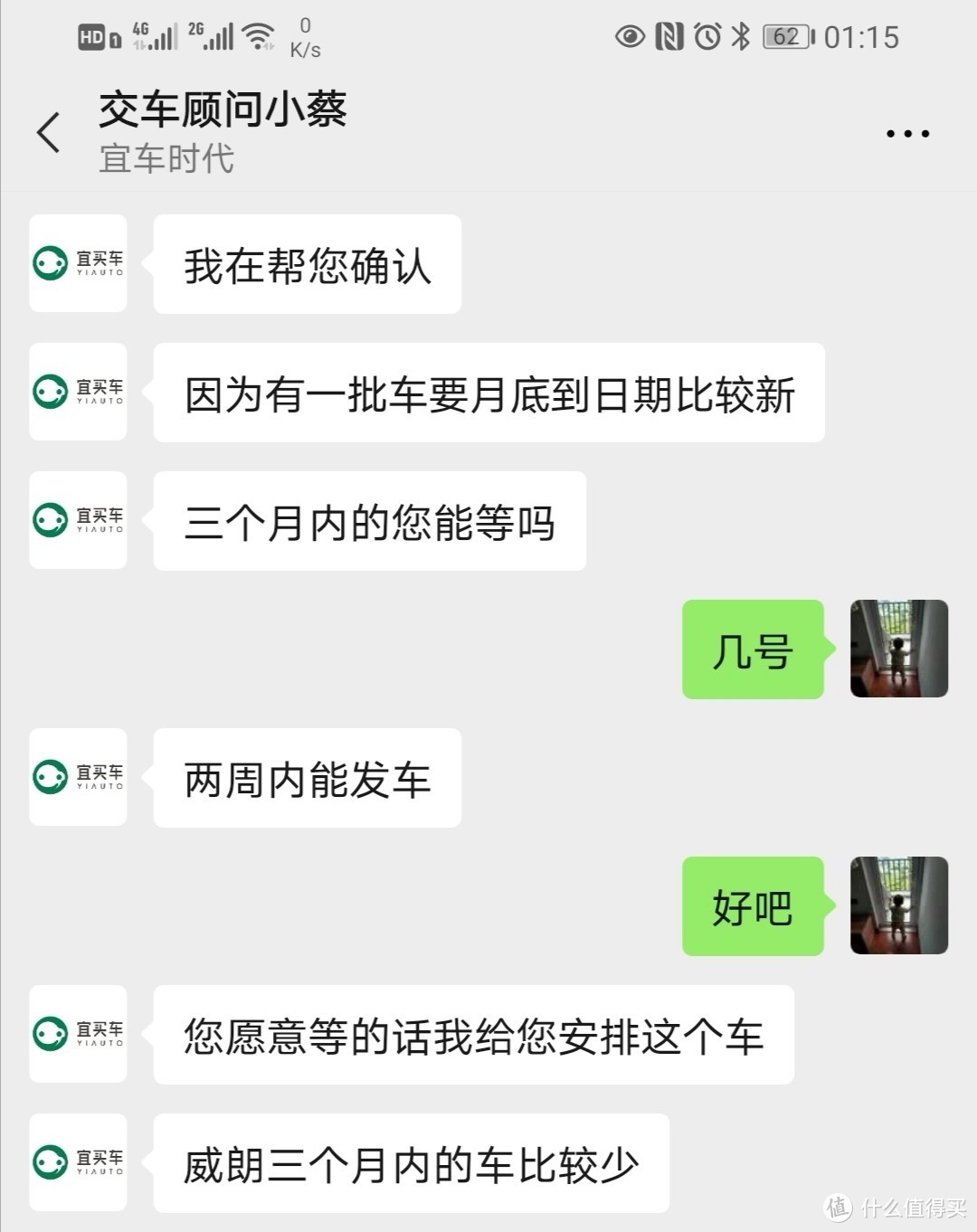Tap the alarm clock icon in status bar
The height and width of the screenshot is (1232, 977).
[707, 36]
